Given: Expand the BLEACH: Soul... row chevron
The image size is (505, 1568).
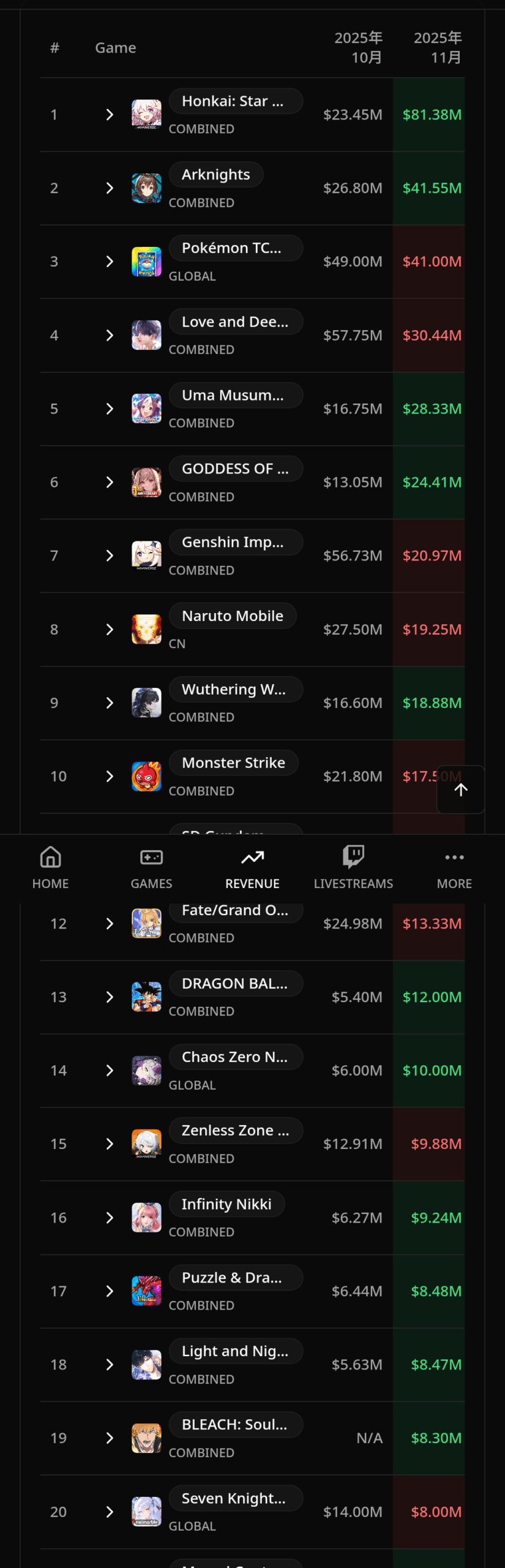Looking at the screenshot, I should coord(110,1438).
